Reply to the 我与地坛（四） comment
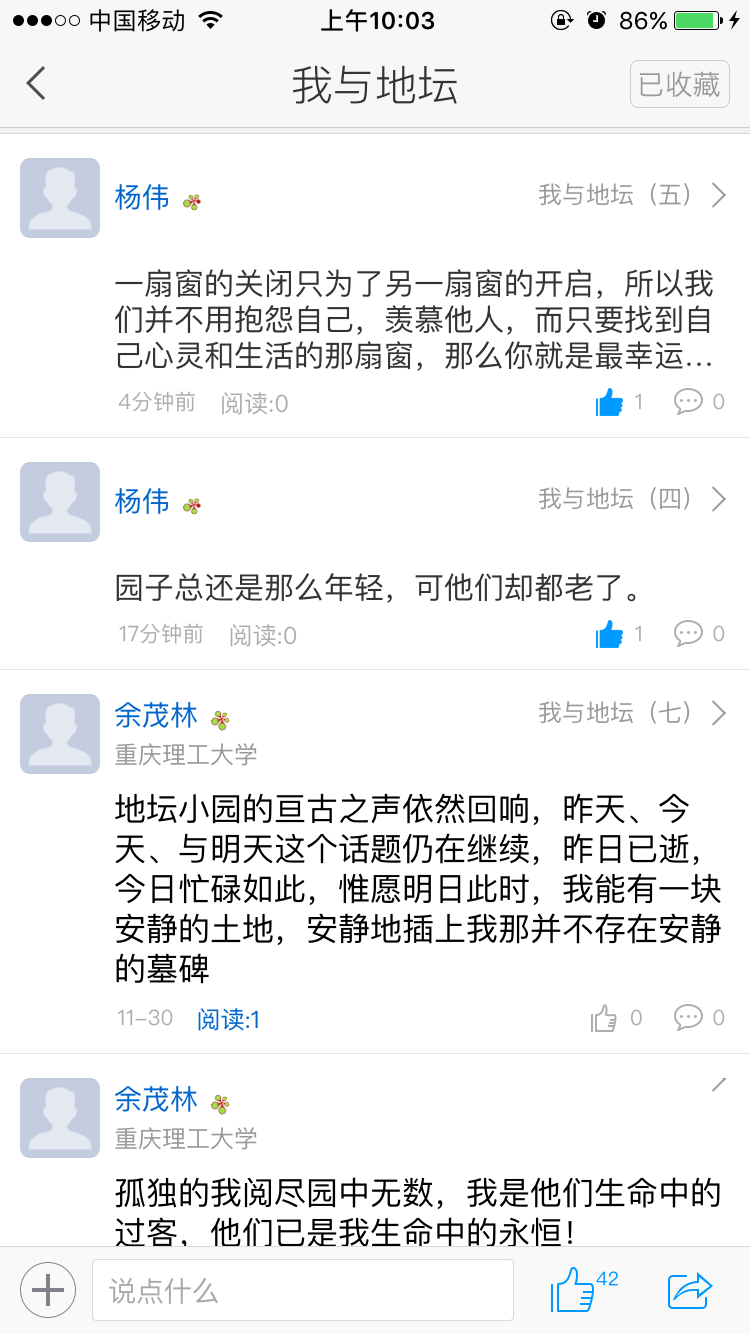The width and height of the screenshot is (750, 1334). pos(689,633)
